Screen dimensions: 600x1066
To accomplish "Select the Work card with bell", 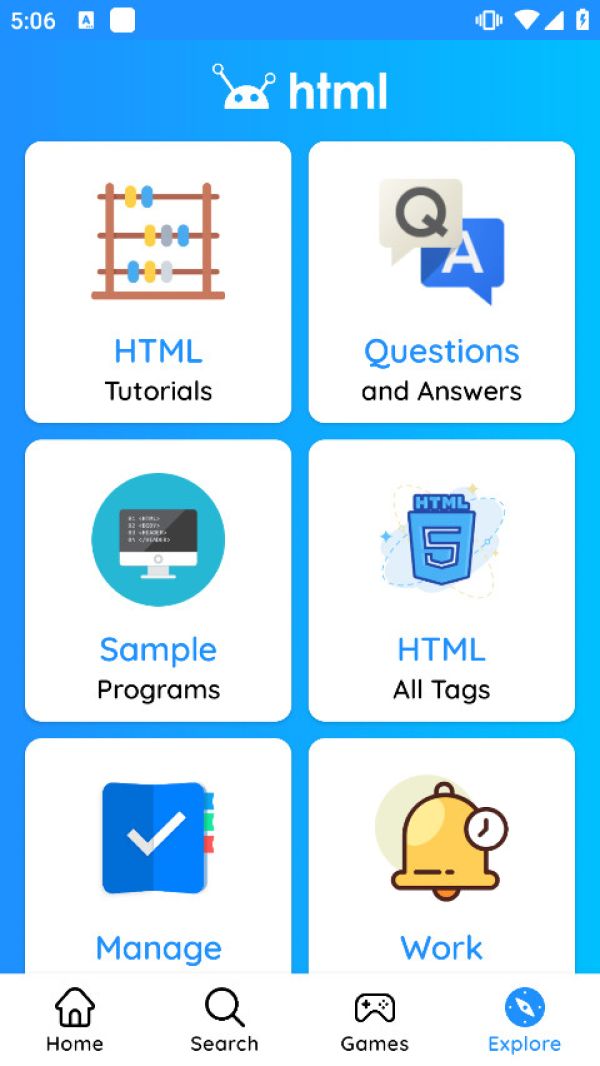I will [442, 856].
